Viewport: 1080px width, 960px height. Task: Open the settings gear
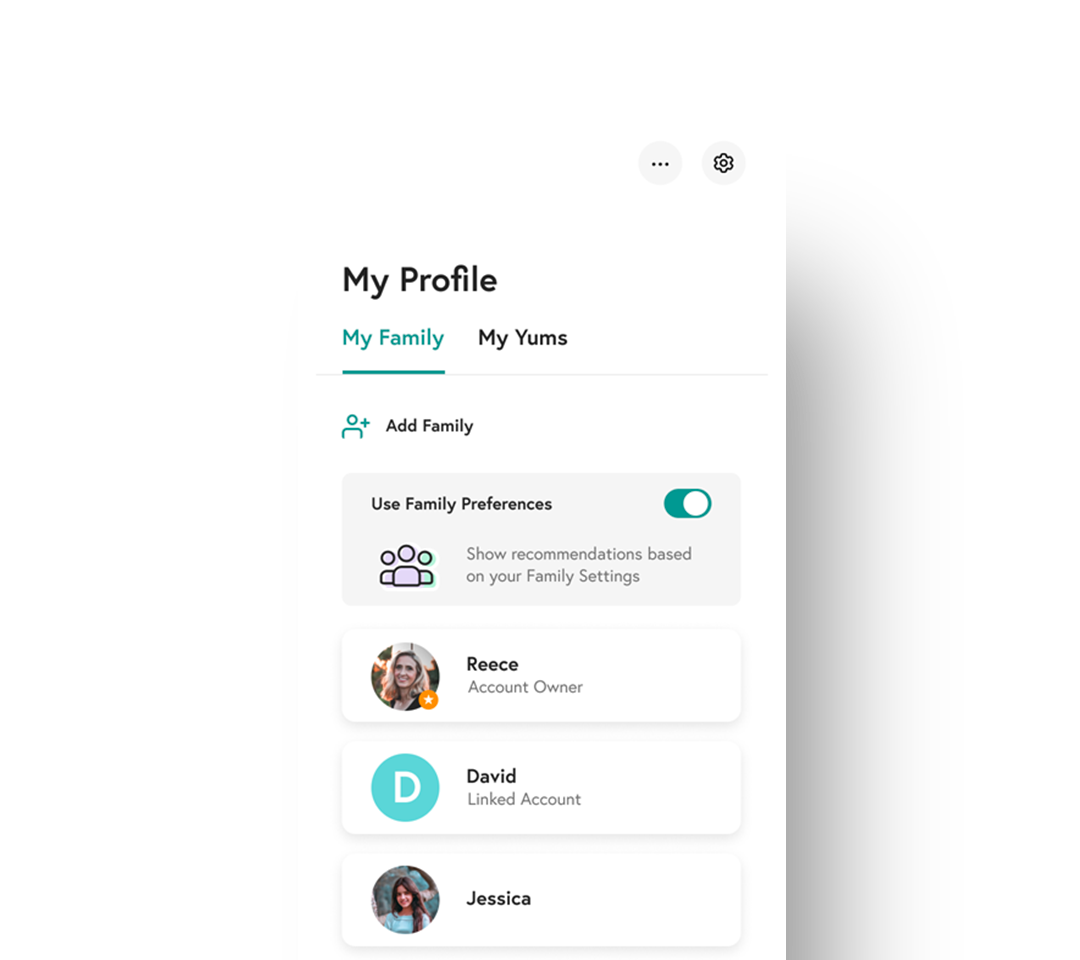click(724, 163)
